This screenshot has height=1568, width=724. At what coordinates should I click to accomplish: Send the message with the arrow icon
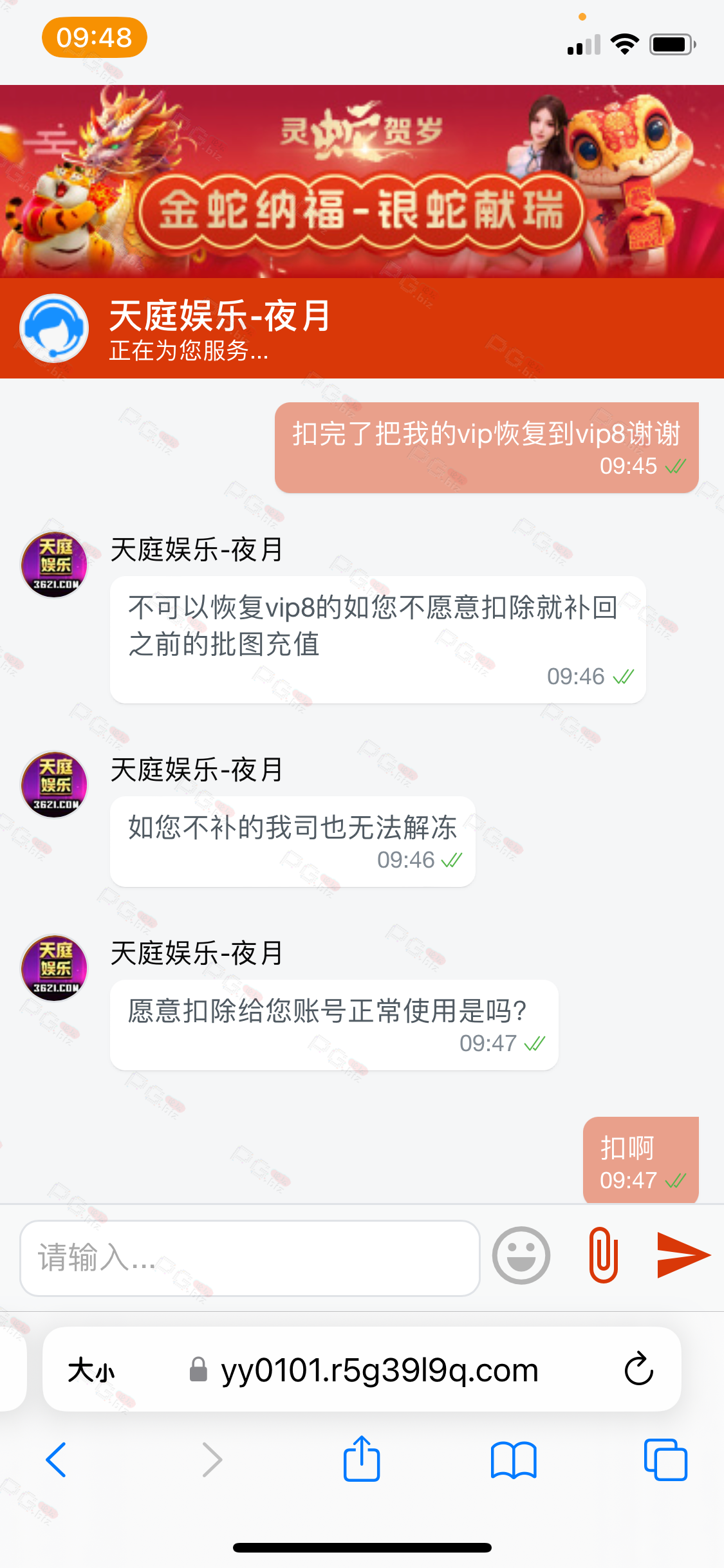click(682, 1255)
